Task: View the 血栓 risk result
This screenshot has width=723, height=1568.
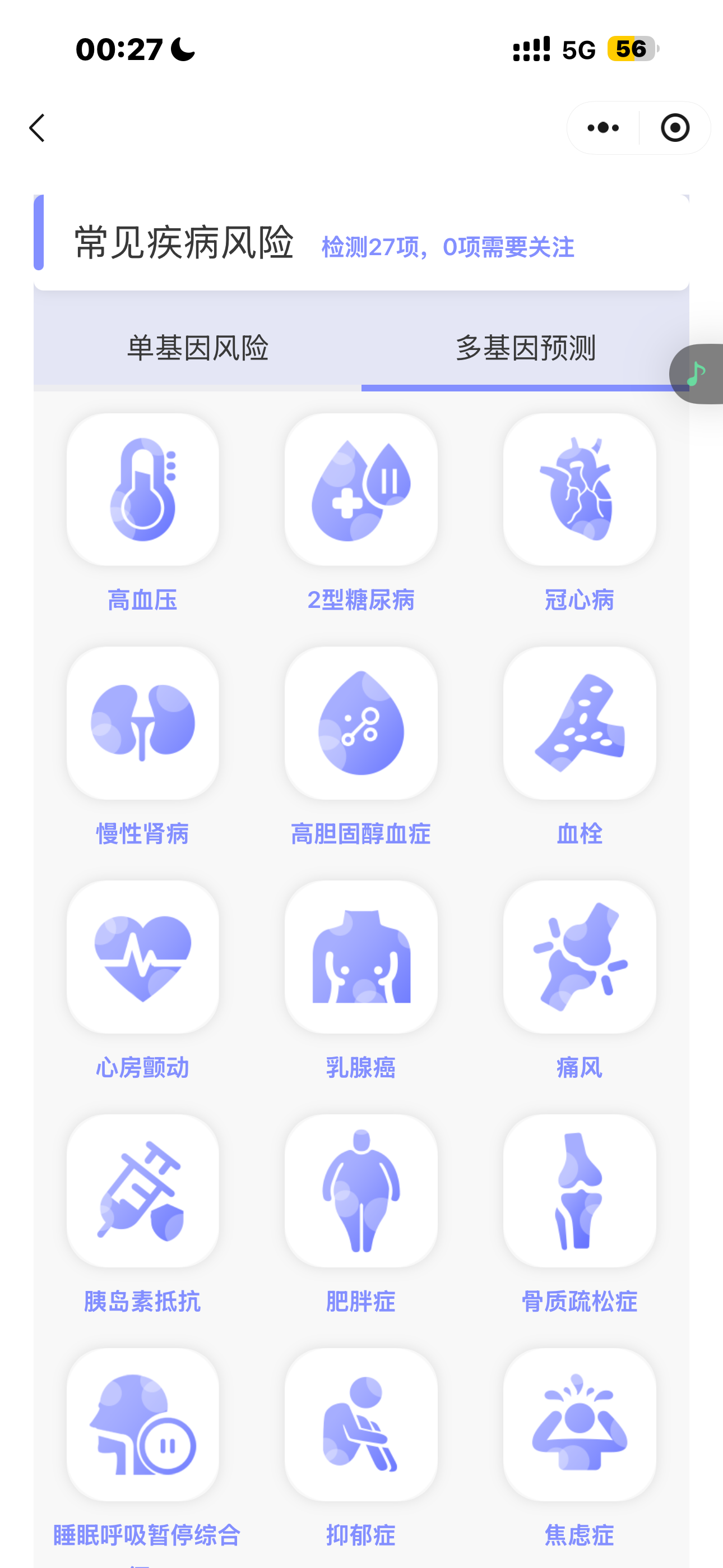Action: click(x=580, y=723)
